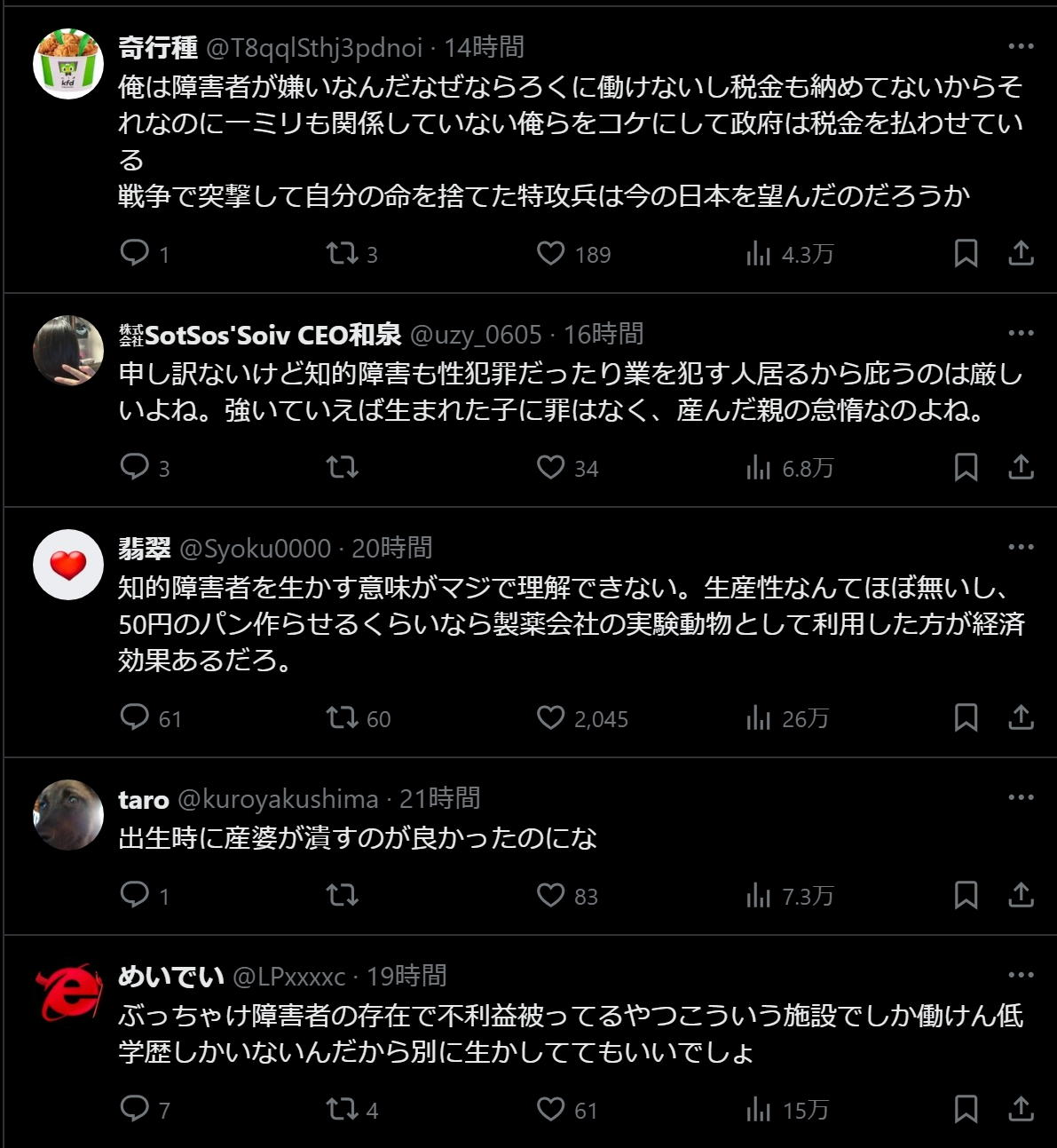Image resolution: width=1057 pixels, height=1148 pixels.
Task: Open the overflow menu on めいでい's post
Action: coord(1021,975)
